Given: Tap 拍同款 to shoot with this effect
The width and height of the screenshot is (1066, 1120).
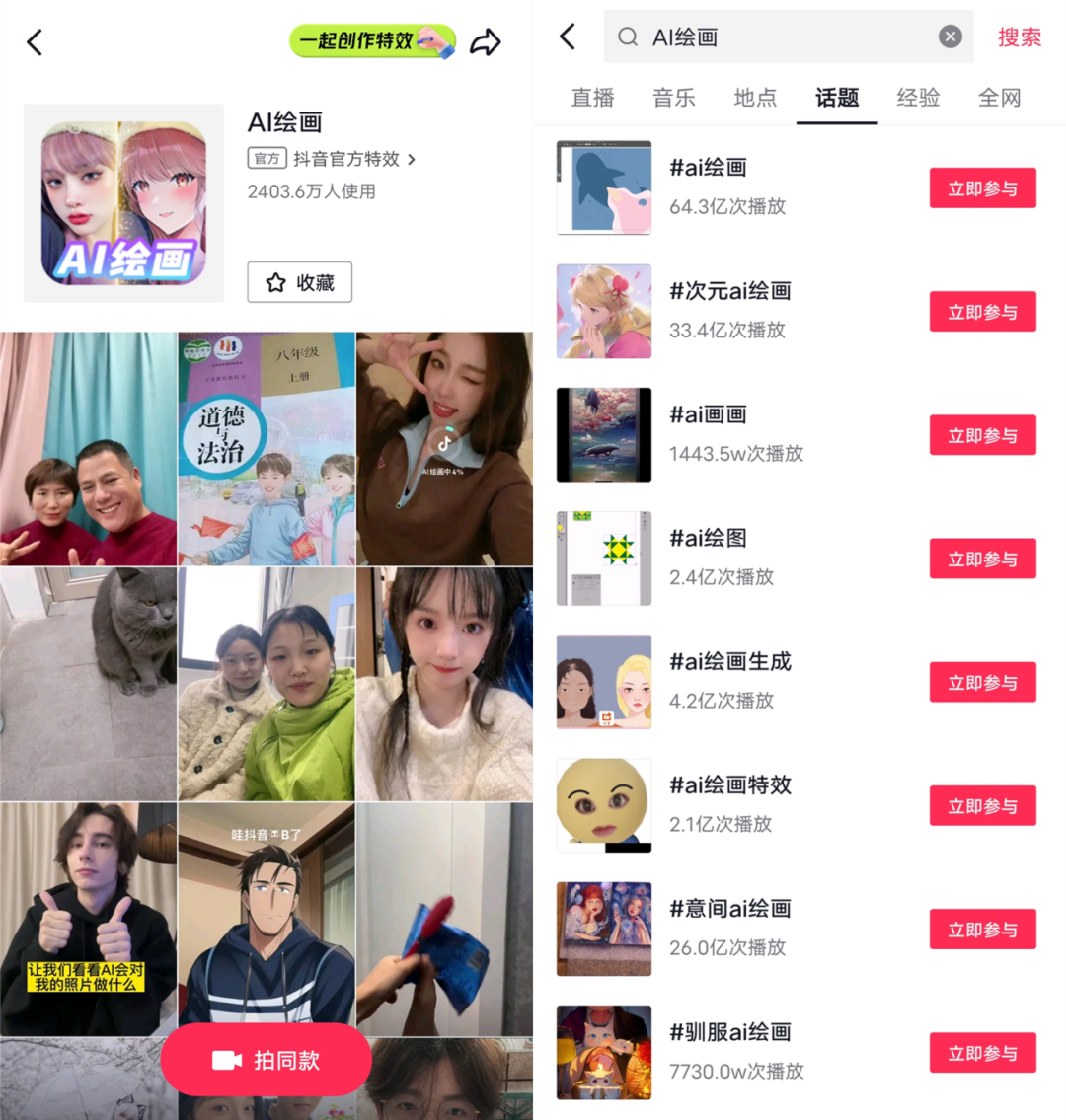Looking at the screenshot, I should 266,1060.
